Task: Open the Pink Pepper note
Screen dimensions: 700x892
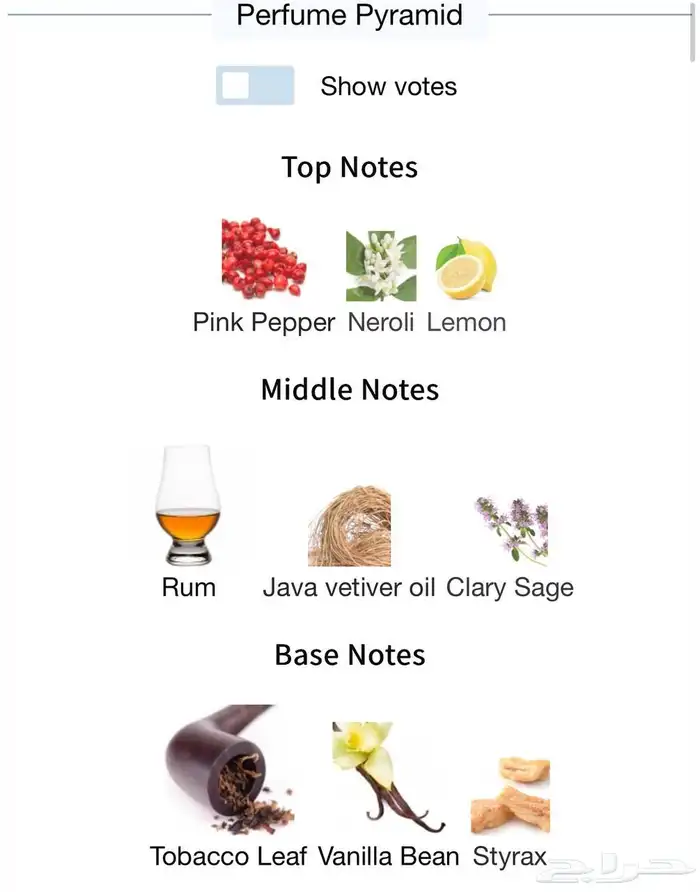Action: pyautogui.click(x=264, y=260)
